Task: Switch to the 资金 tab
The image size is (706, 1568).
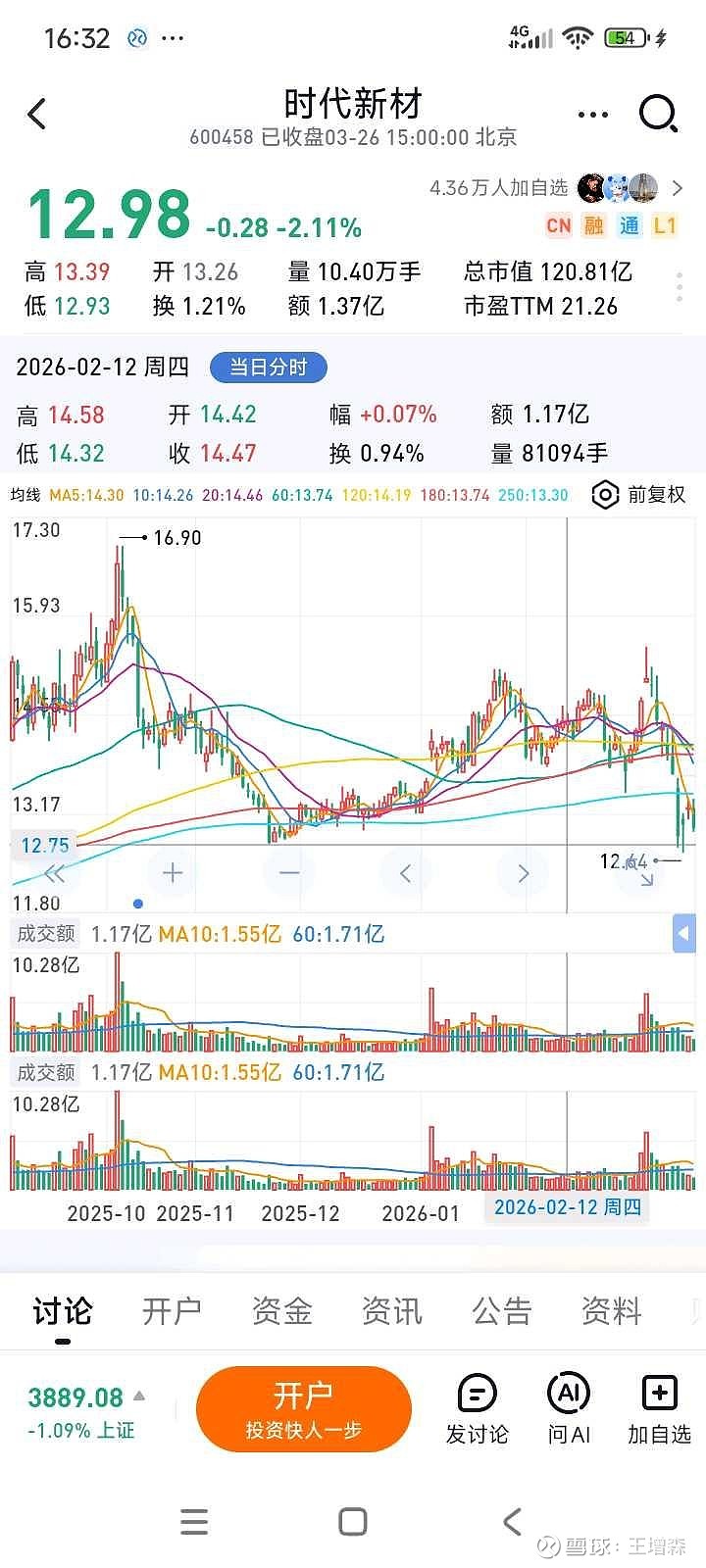Action: click(281, 1311)
